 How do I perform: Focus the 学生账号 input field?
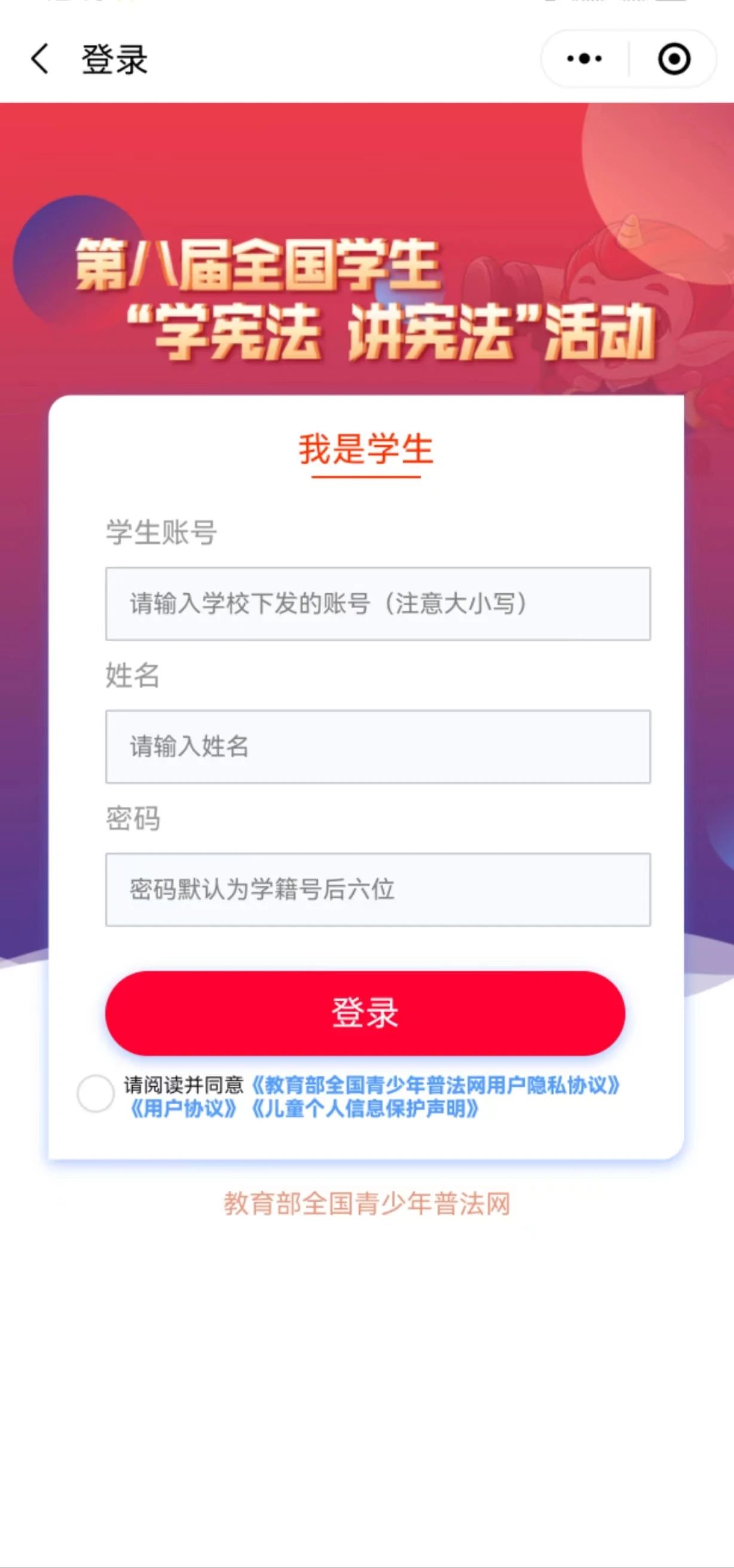pos(378,604)
